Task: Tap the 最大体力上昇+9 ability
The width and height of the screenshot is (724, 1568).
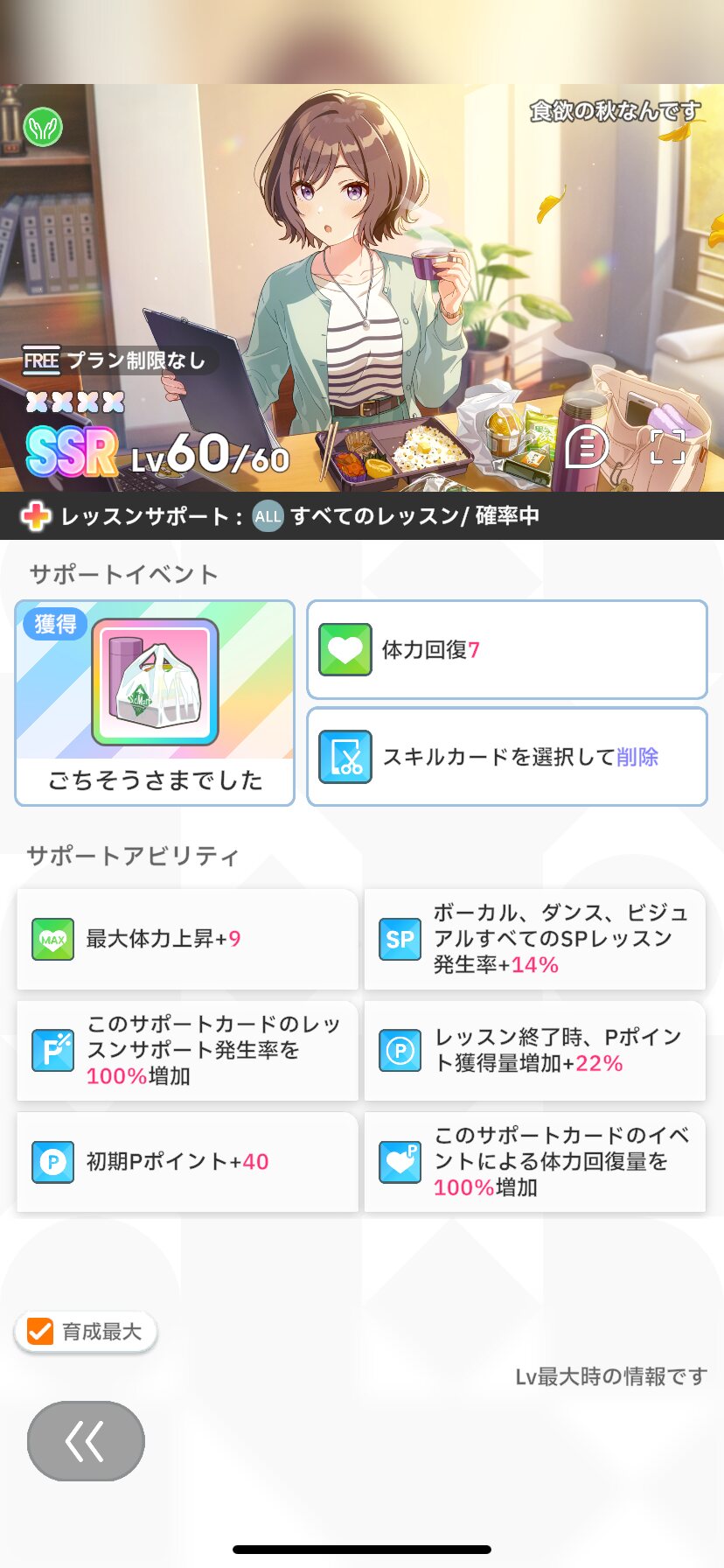Action: pyautogui.click(x=187, y=939)
